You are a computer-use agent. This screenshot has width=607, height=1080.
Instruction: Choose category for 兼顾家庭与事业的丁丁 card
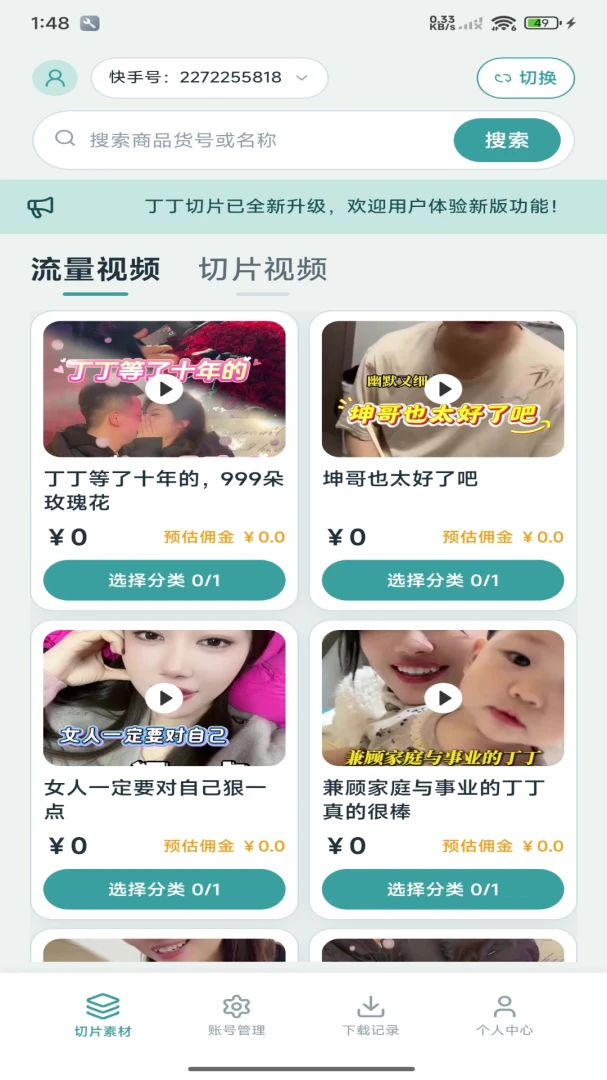click(x=443, y=889)
